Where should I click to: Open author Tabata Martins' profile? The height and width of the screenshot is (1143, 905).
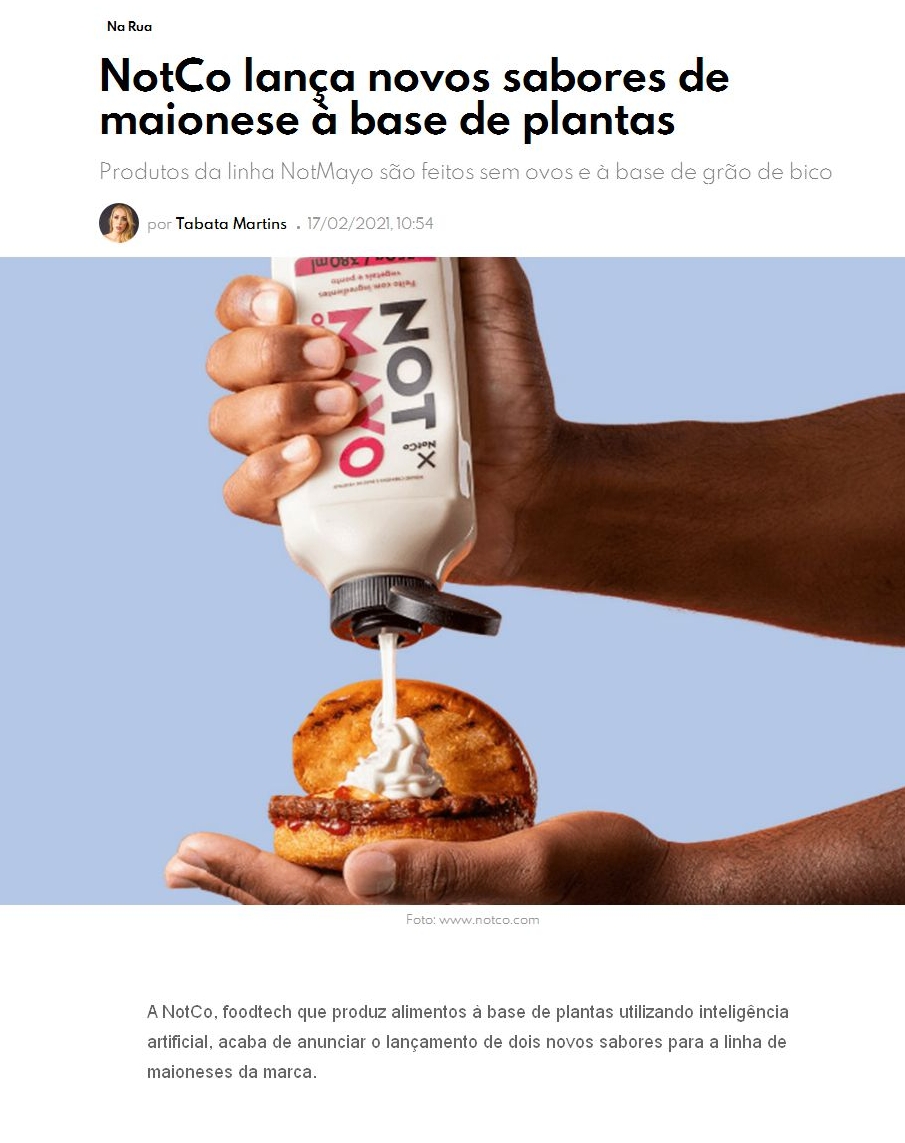[x=231, y=224]
